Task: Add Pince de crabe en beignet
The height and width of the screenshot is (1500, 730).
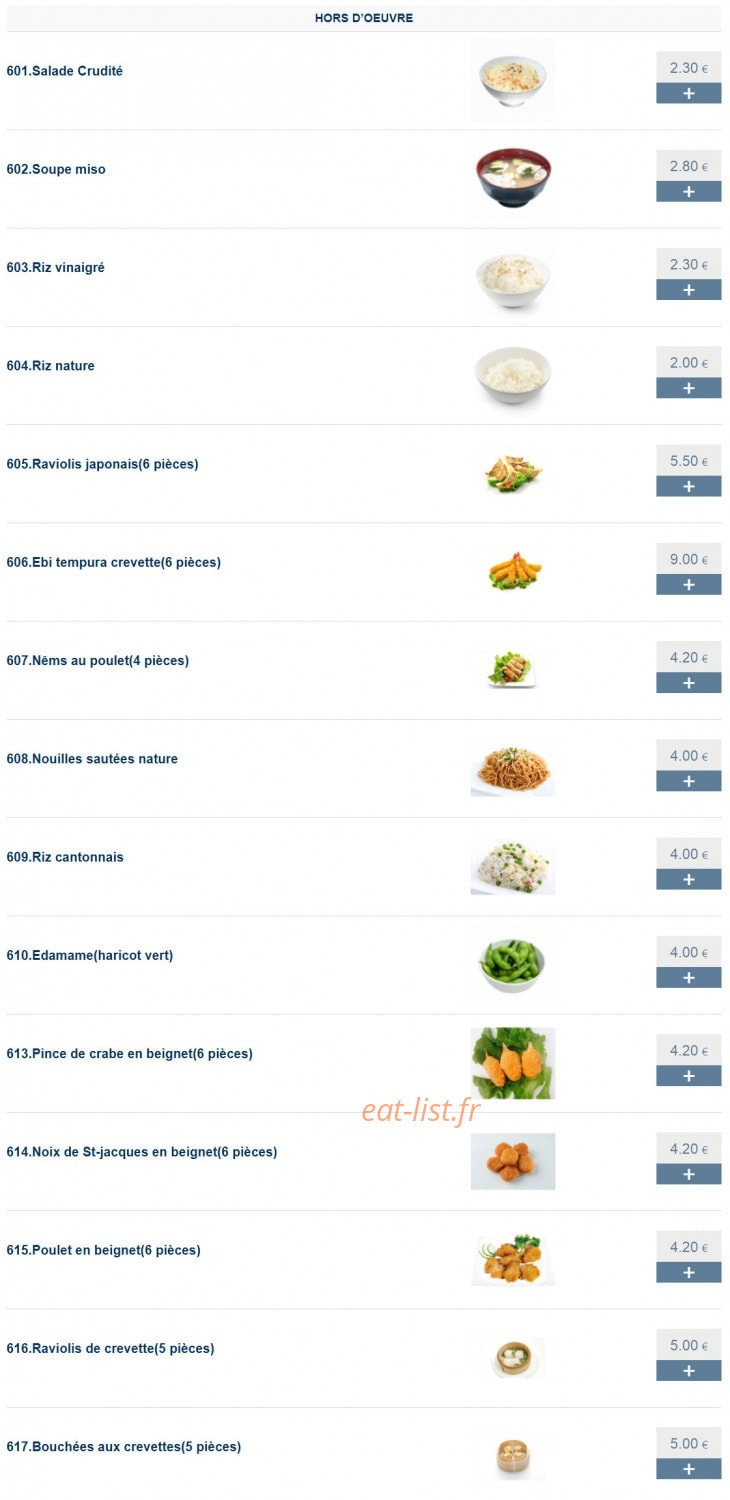Action: coord(688,1076)
